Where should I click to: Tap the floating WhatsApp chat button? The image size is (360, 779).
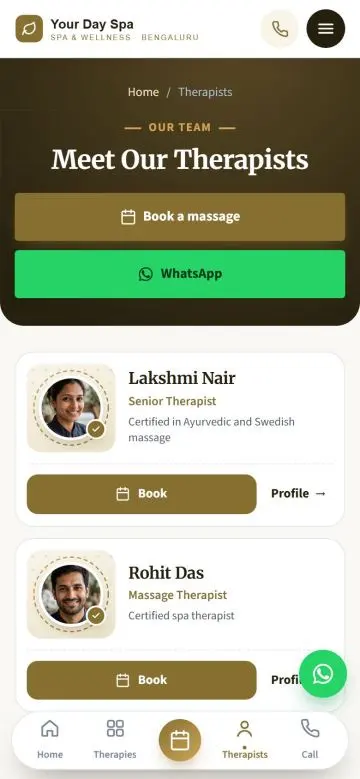pyautogui.click(x=323, y=674)
